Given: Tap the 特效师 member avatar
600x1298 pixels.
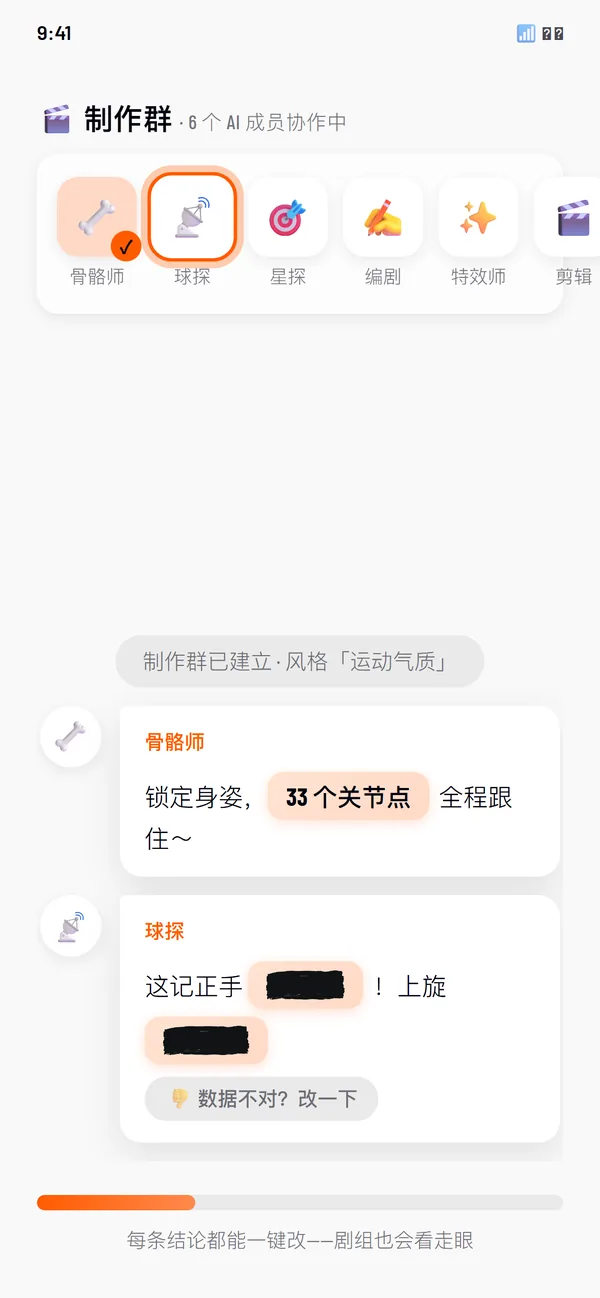Looking at the screenshot, I should pyautogui.click(x=478, y=217).
